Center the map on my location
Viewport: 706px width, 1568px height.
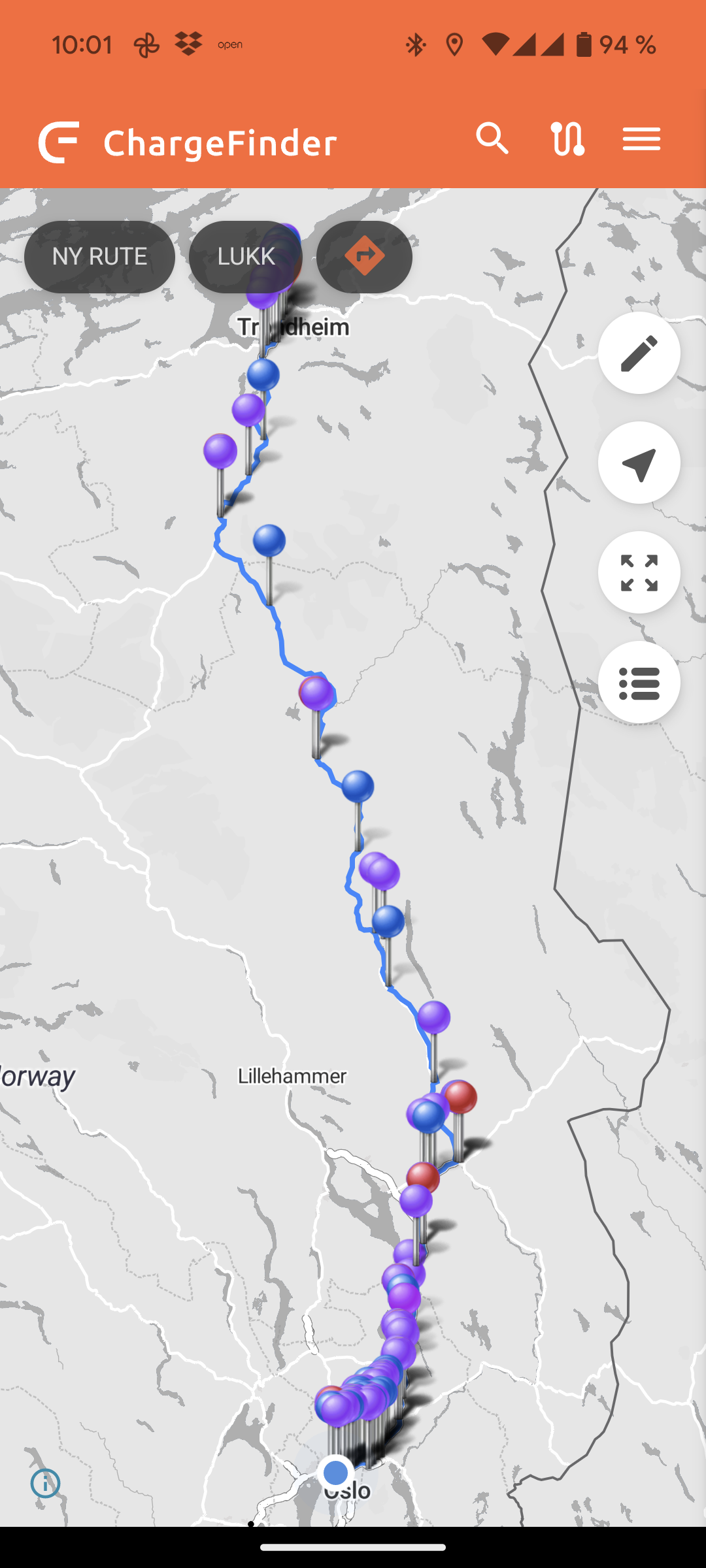639,463
